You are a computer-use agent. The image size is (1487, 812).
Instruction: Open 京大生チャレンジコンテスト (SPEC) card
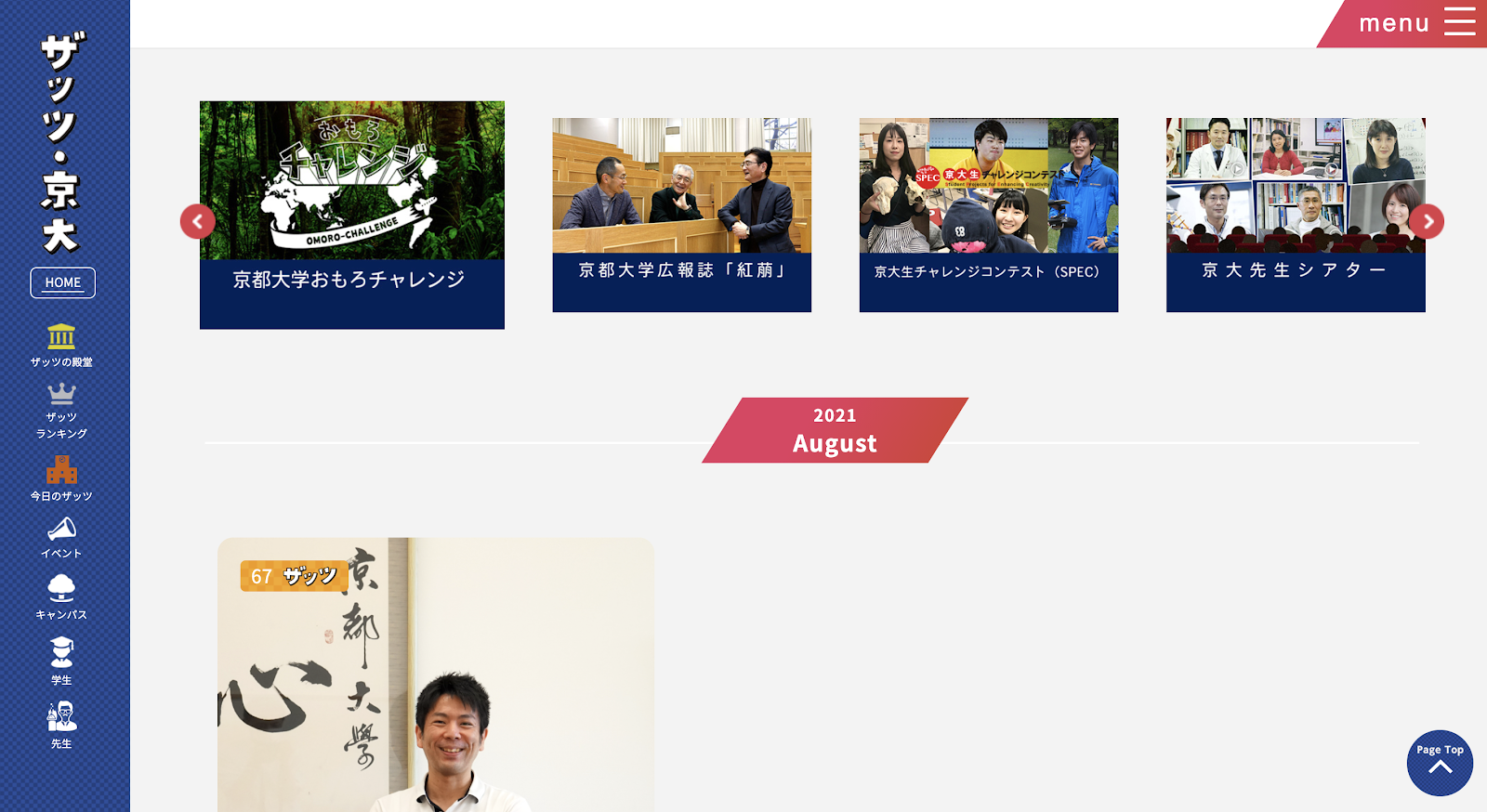[x=988, y=215]
